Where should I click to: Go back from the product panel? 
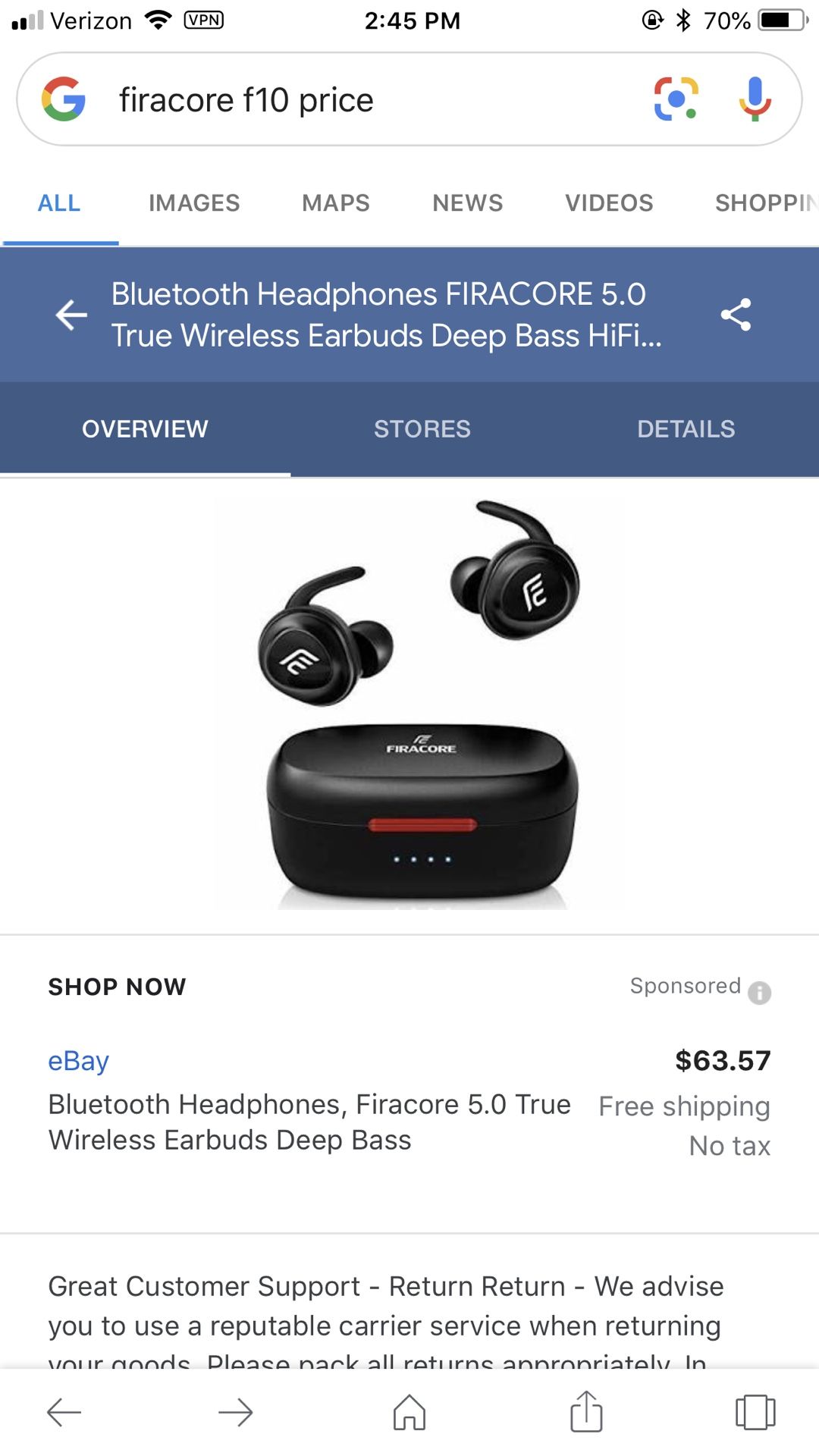coord(71,315)
